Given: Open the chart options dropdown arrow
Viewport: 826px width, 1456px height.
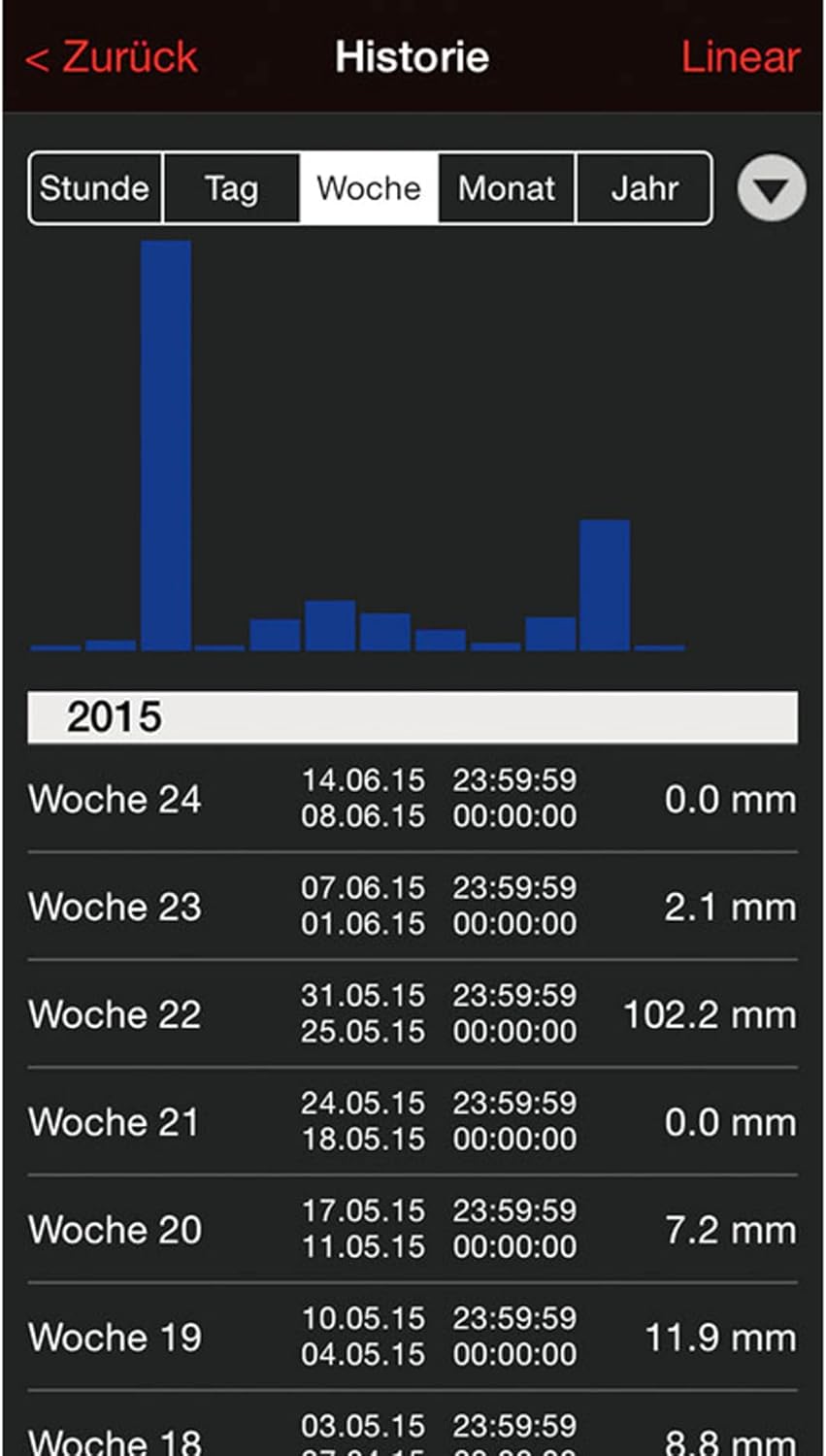Looking at the screenshot, I should 771,188.
